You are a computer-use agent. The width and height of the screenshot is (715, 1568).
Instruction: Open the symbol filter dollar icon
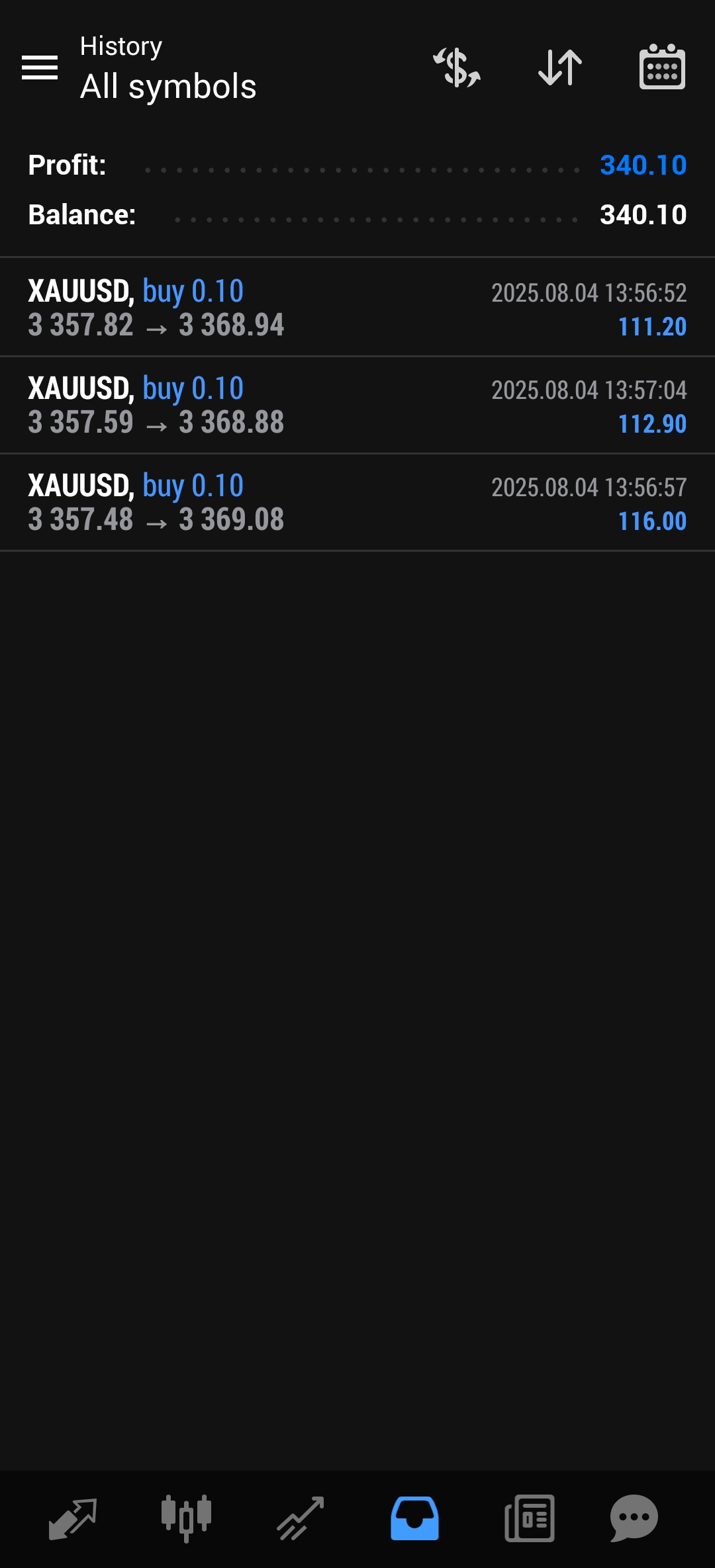457,67
